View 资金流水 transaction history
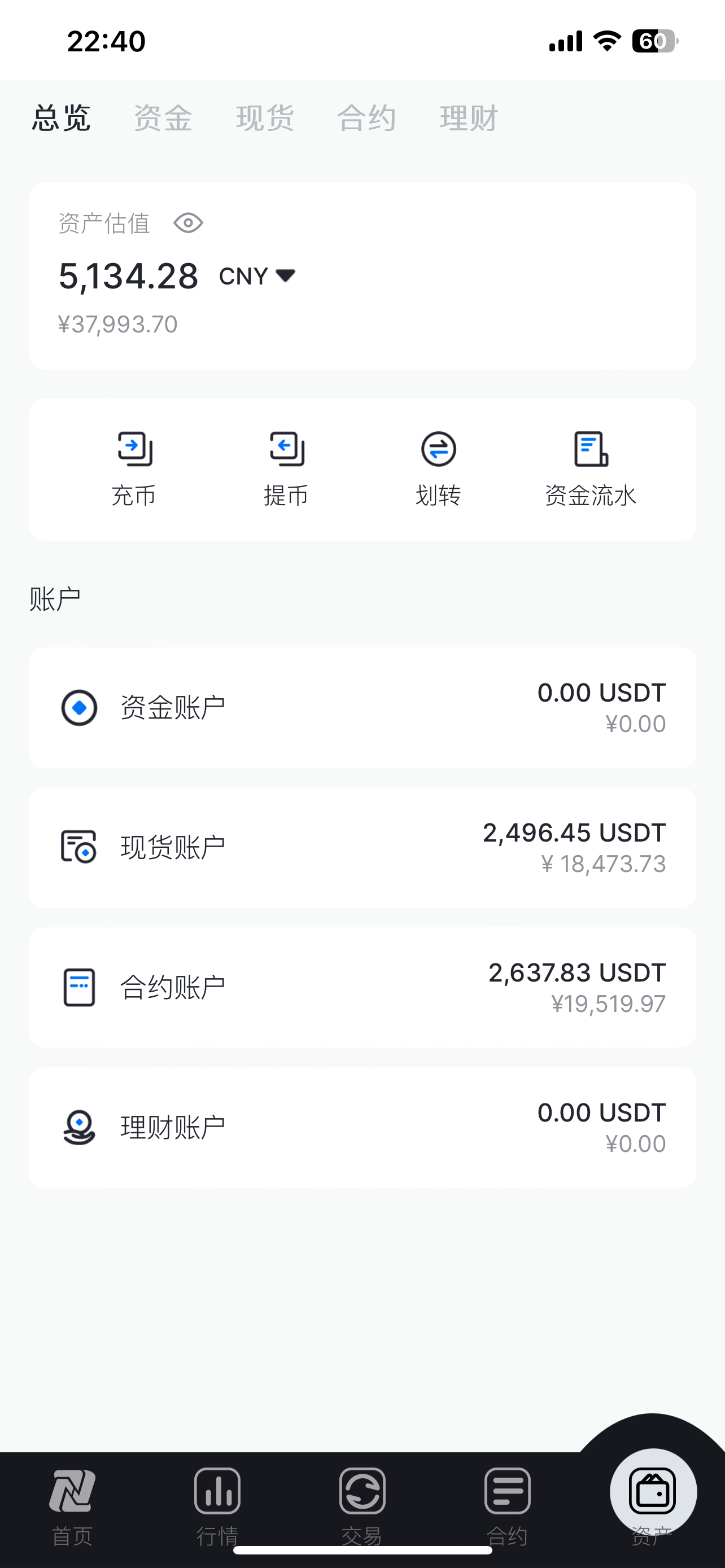The width and height of the screenshot is (725, 1568). [x=591, y=469]
